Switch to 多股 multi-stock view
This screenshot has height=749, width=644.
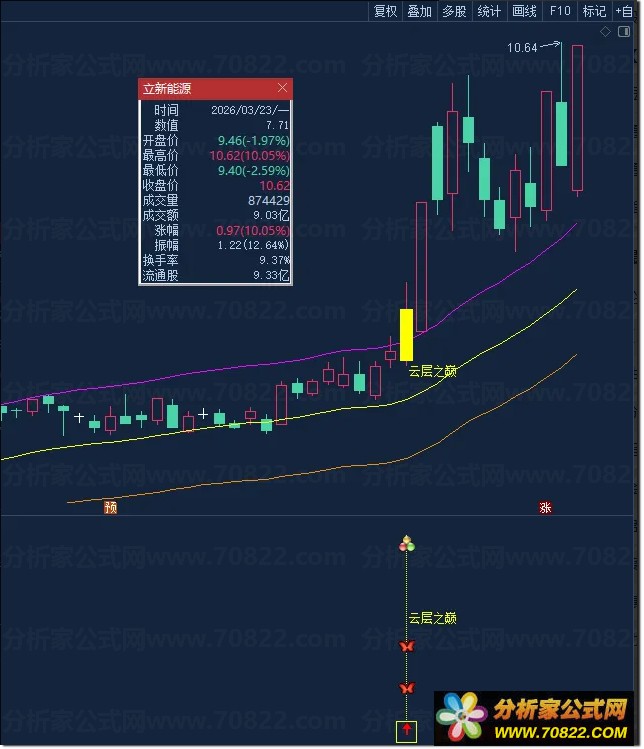(x=454, y=11)
